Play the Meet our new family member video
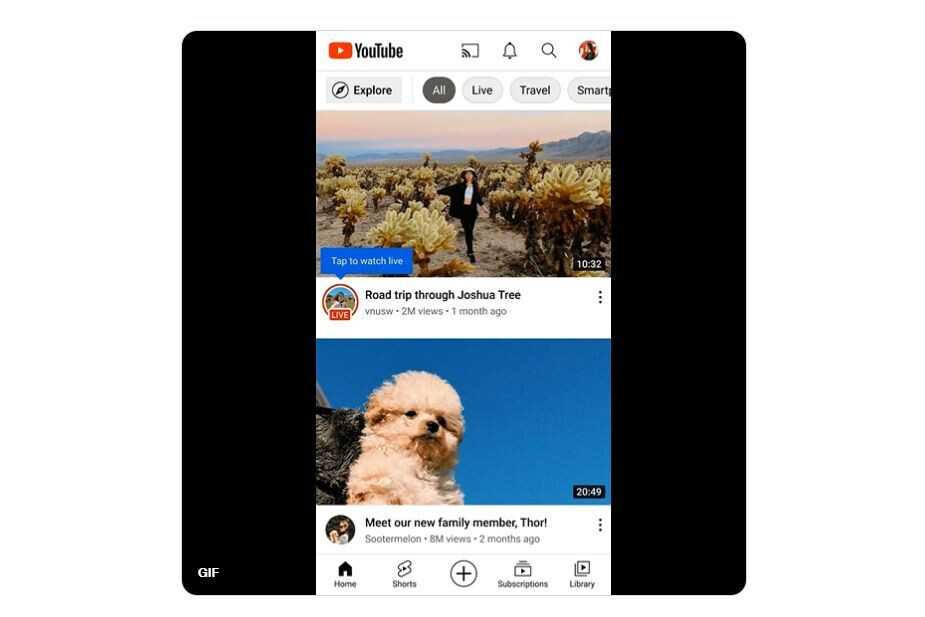Screen dimensions: 925x617 (463, 421)
